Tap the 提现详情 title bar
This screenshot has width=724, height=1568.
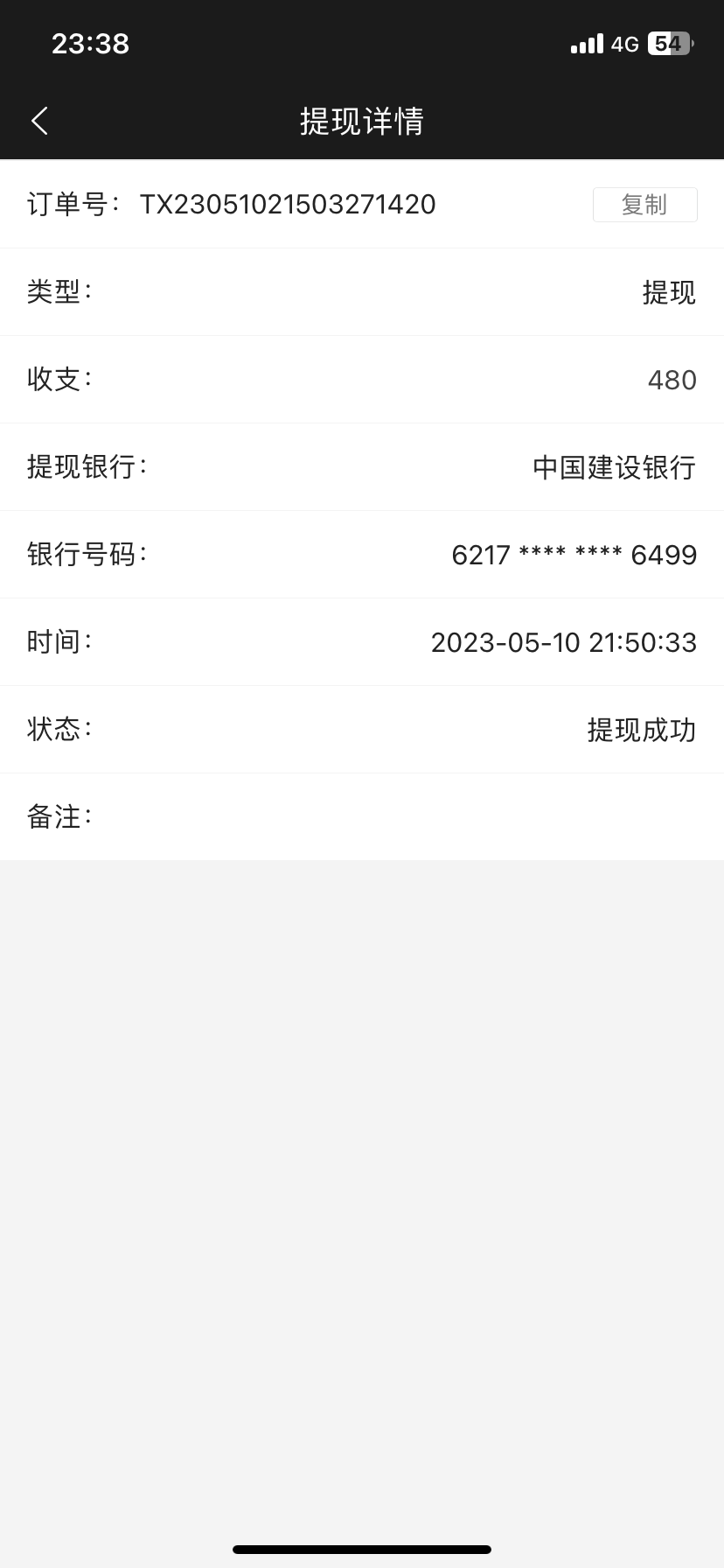(362, 122)
